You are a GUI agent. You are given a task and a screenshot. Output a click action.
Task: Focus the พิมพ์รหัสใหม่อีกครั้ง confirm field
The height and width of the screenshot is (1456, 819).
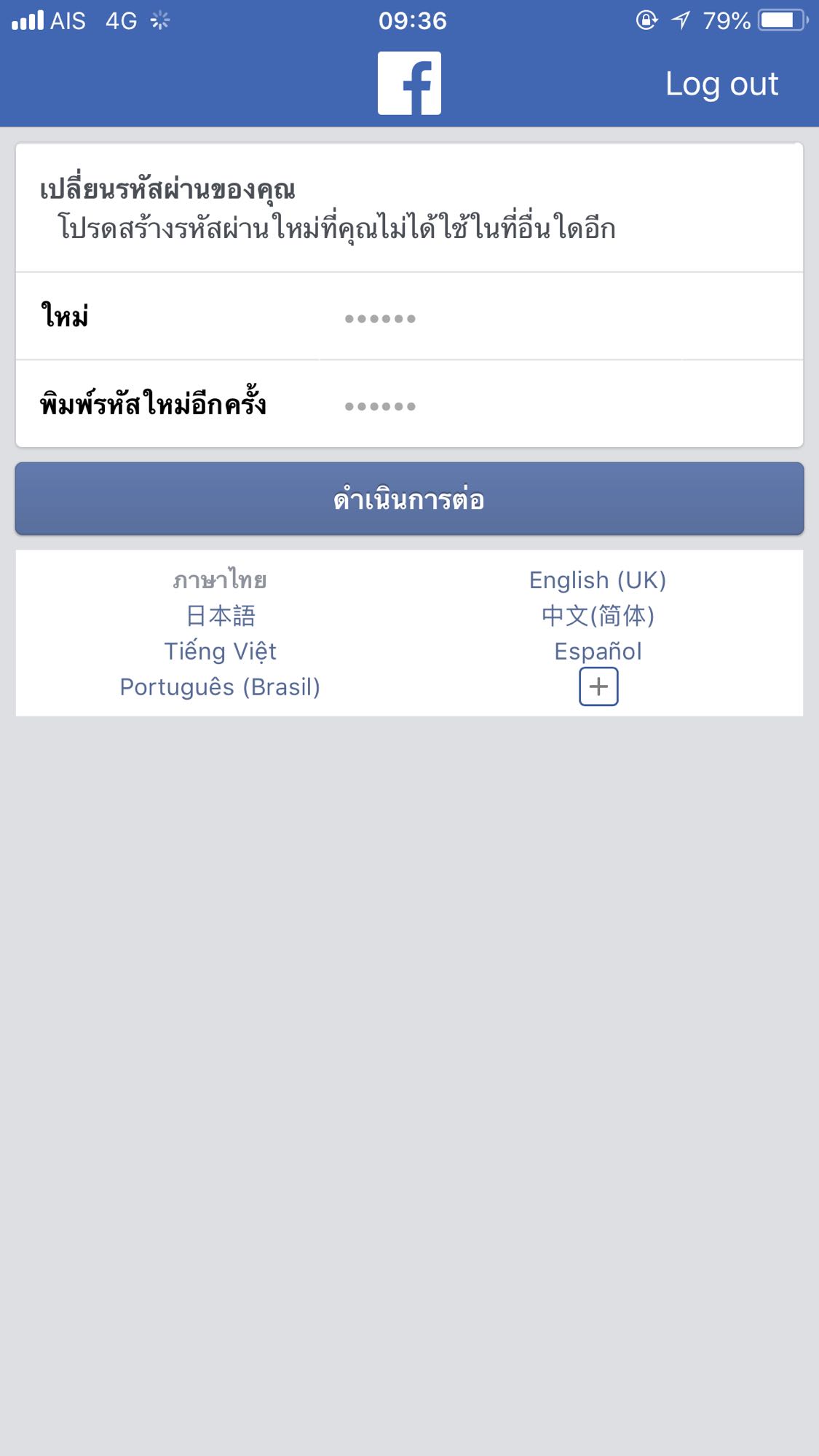coord(561,405)
